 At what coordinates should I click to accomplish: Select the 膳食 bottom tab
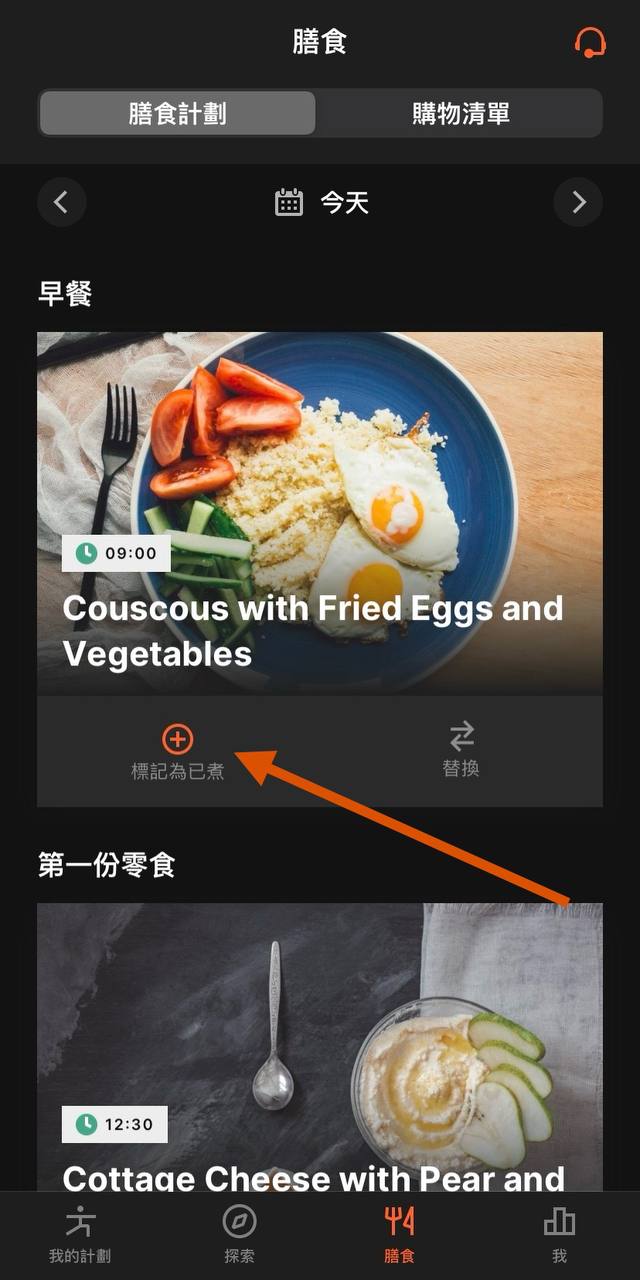click(399, 1235)
